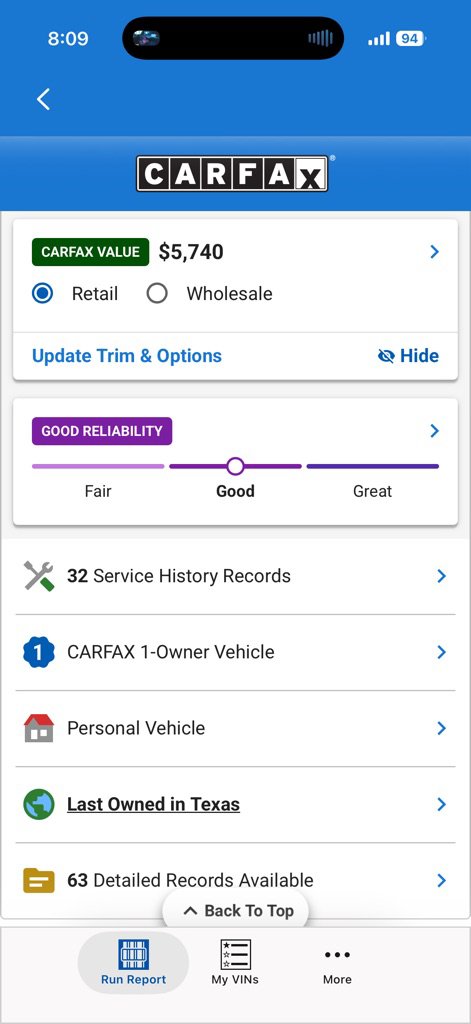View 63 Detailed Records Available
The image size is (471, 1024).
(235, 880)
